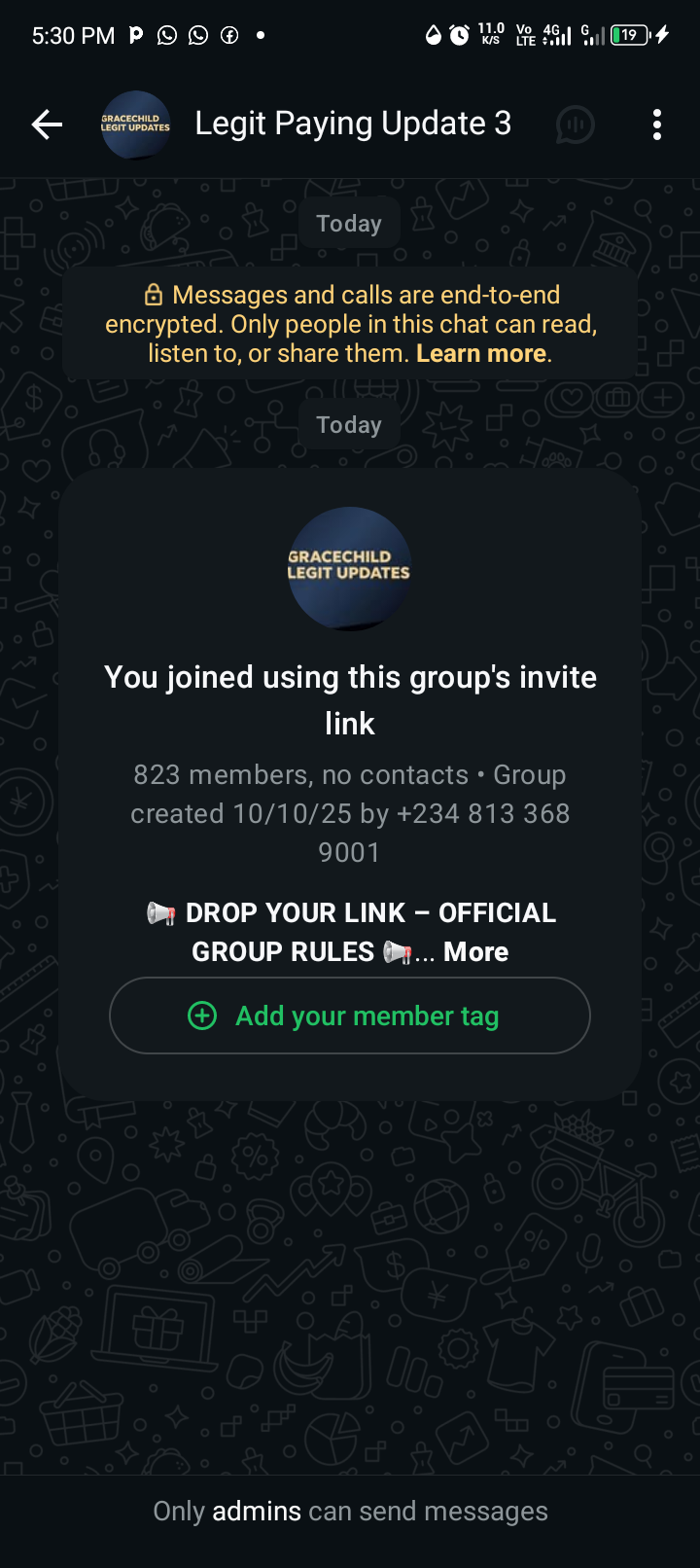Screen dimensions: 700x1568
Task: Expand group rules with More
Action: tap(476, 951)
